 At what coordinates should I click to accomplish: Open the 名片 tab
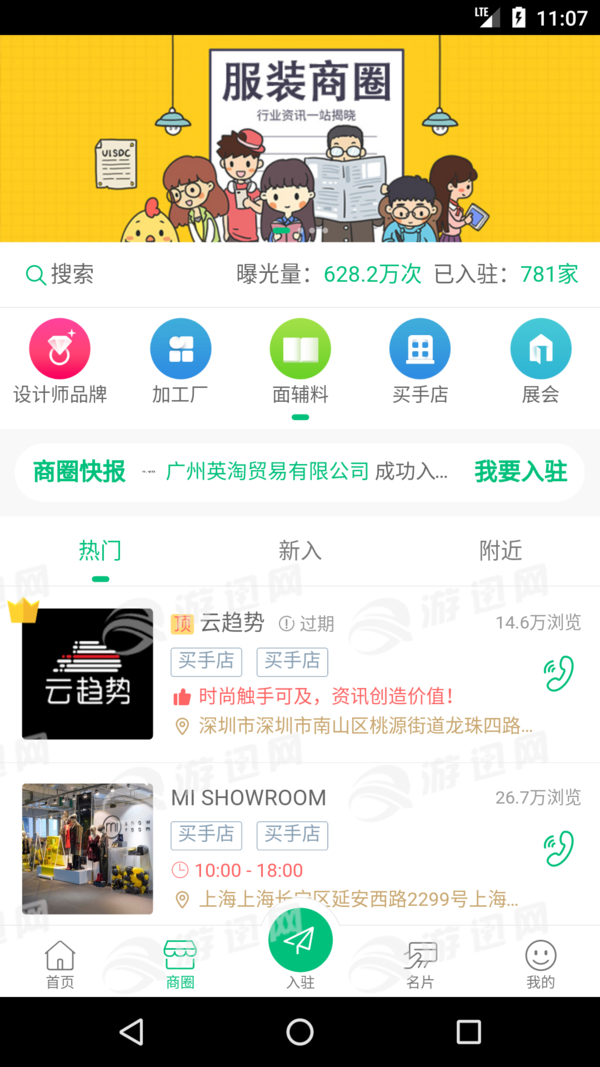(421, 965)
